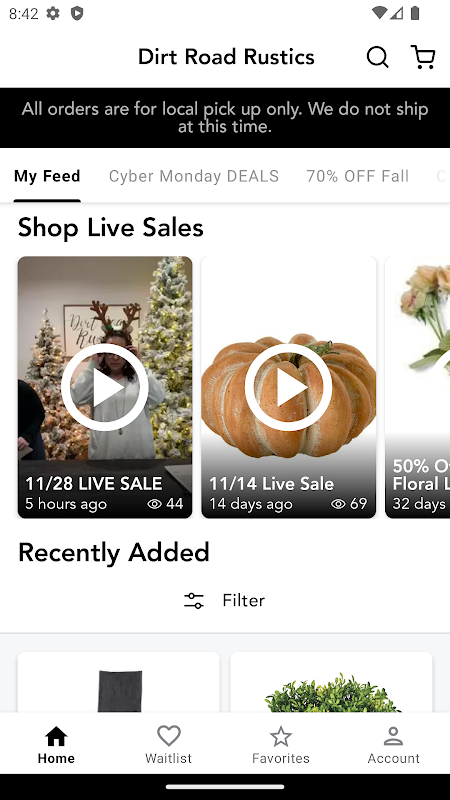Open the Account tab

coord(393,745)
